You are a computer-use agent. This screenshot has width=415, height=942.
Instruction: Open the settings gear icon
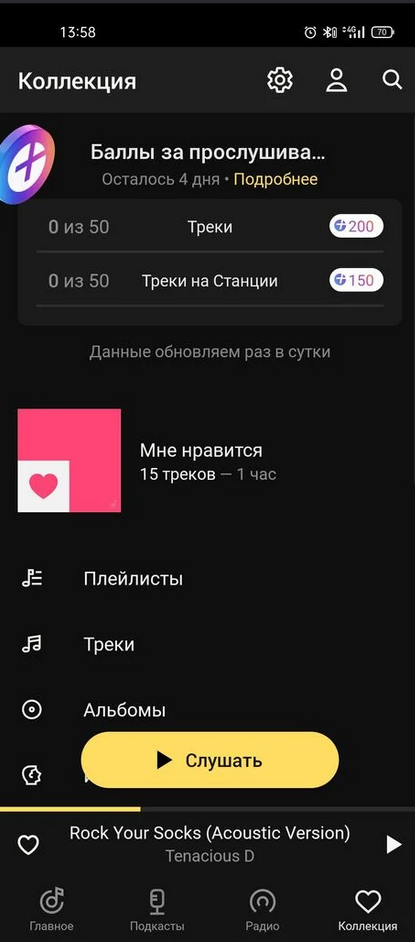pos(280,80)
